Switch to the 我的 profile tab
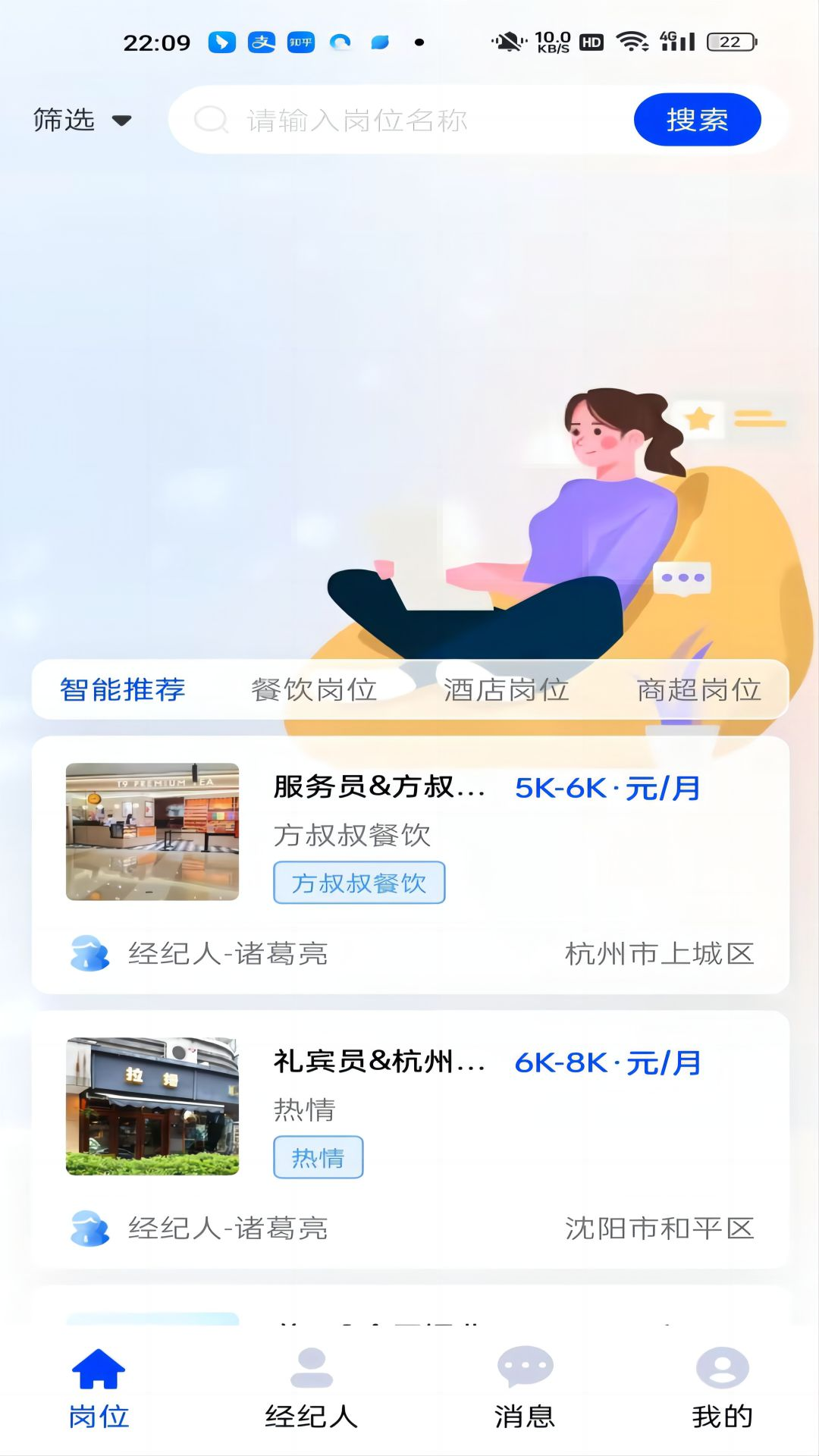 pyautogui.click(x=722, y=1389)
